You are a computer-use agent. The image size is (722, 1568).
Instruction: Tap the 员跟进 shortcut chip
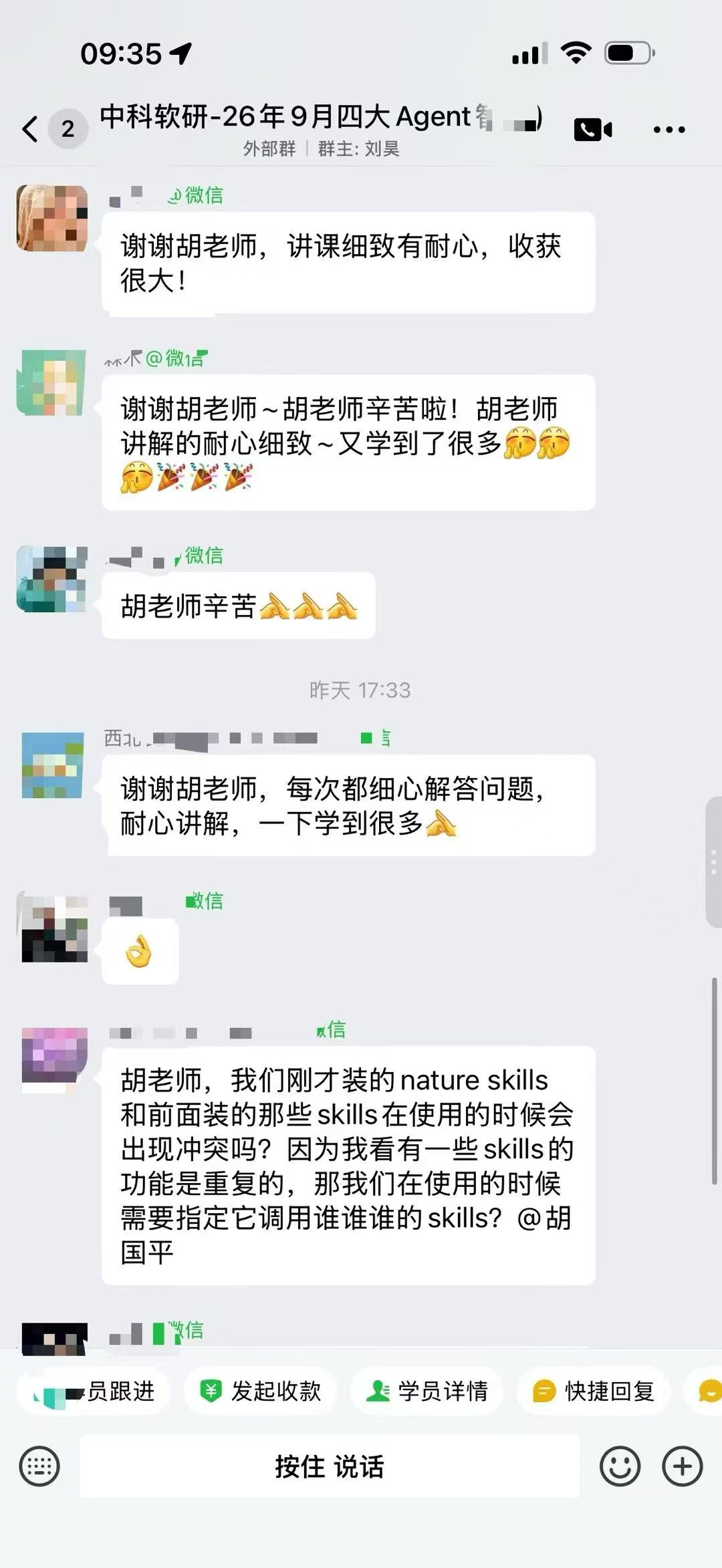[x=94, y=1392]
